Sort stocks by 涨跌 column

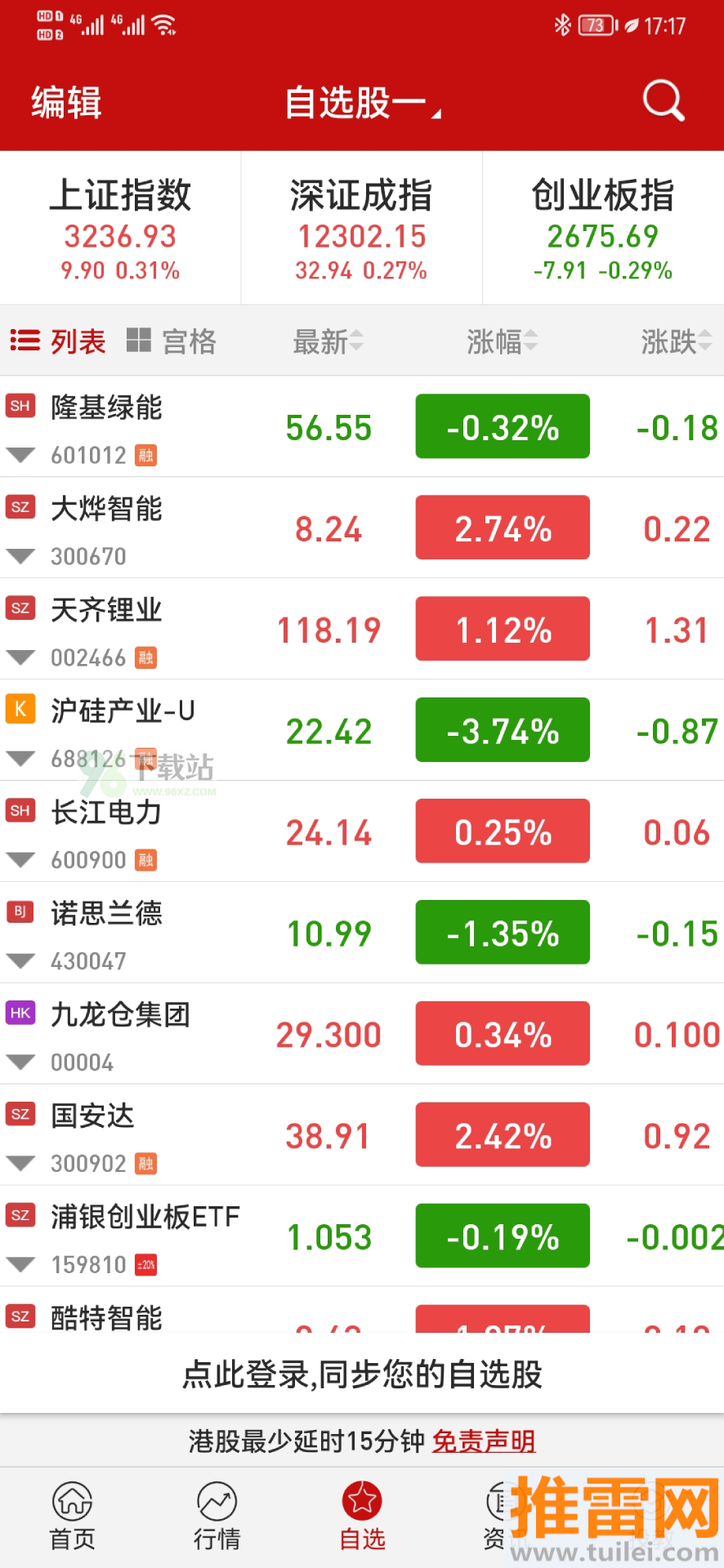(677, 341)
